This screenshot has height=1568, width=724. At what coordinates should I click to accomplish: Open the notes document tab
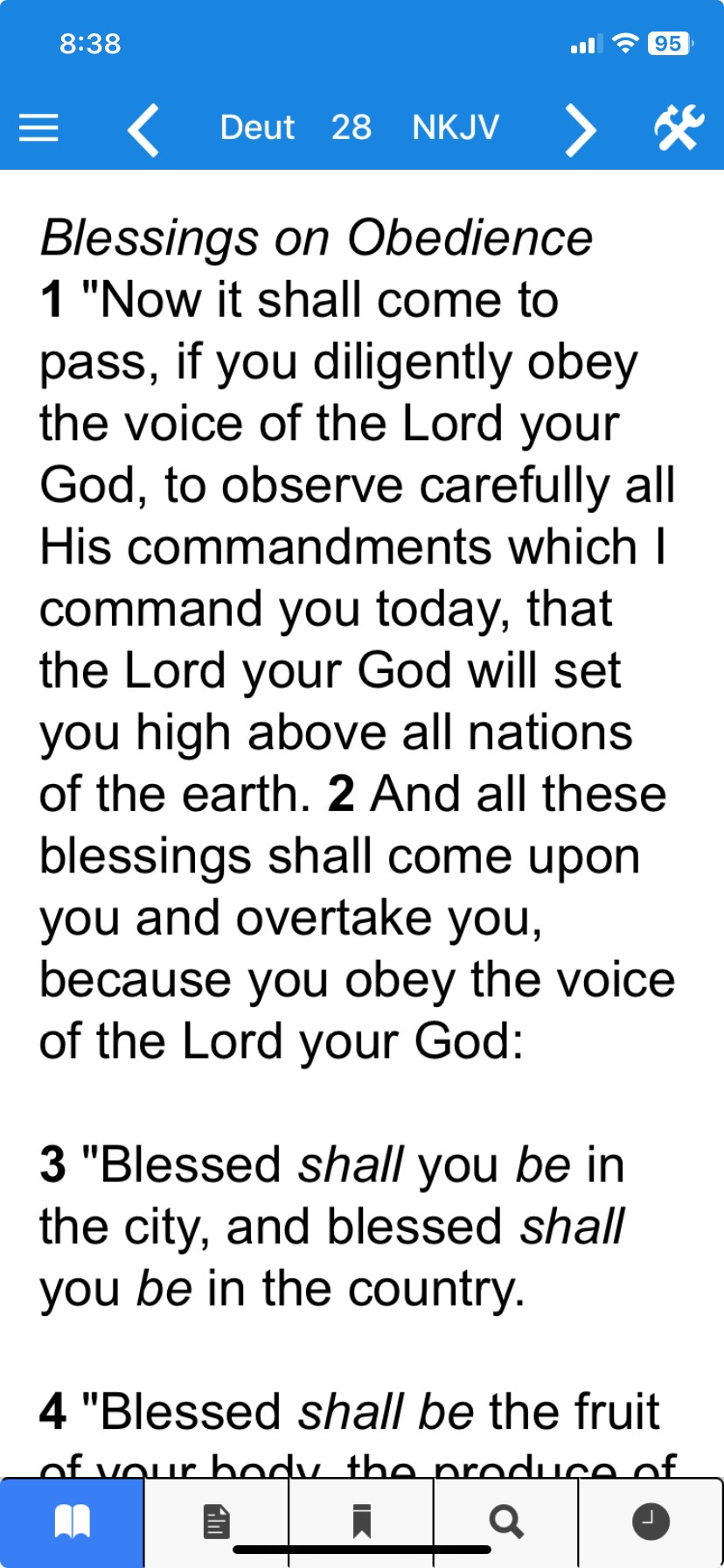pyautogui.click(x=216, y=1522)
